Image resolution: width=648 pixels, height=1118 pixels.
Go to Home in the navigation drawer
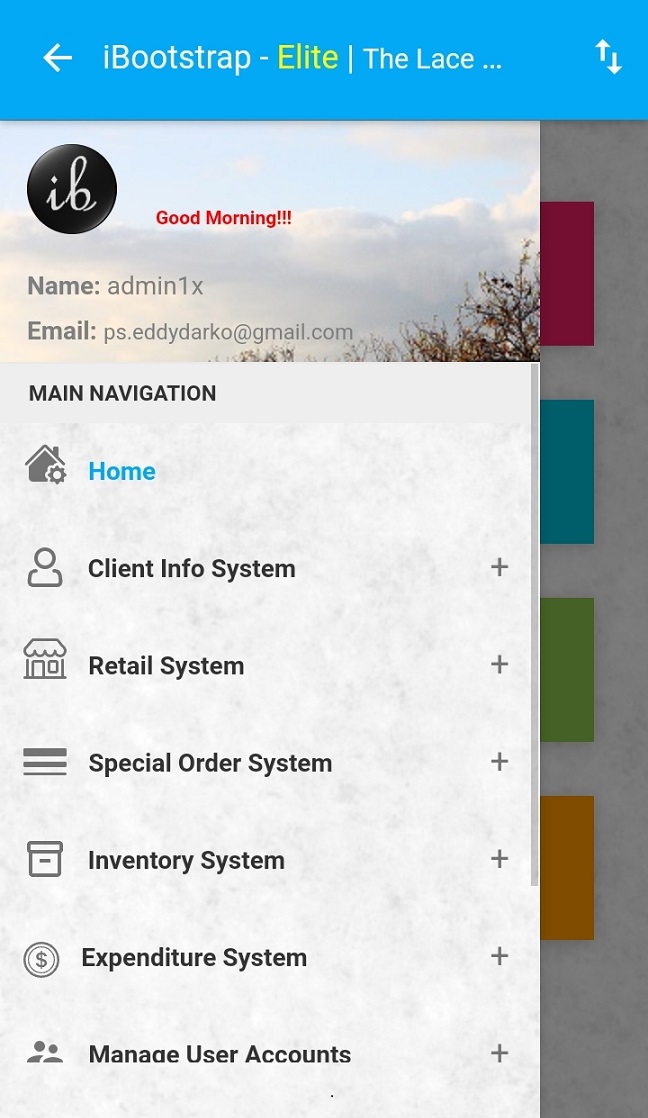click(x=121, y=471)
